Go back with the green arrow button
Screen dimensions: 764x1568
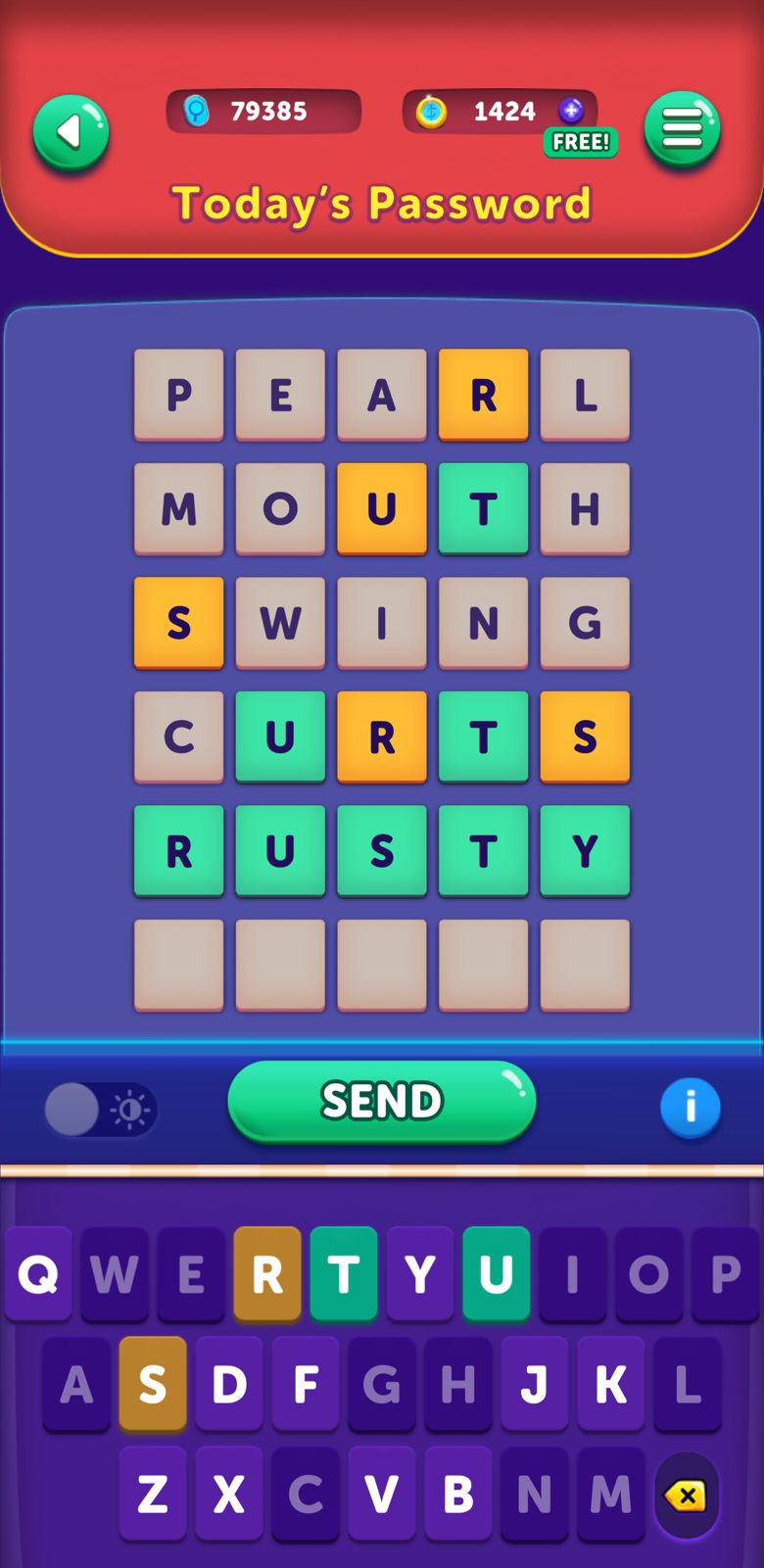(x=71, y=132)
